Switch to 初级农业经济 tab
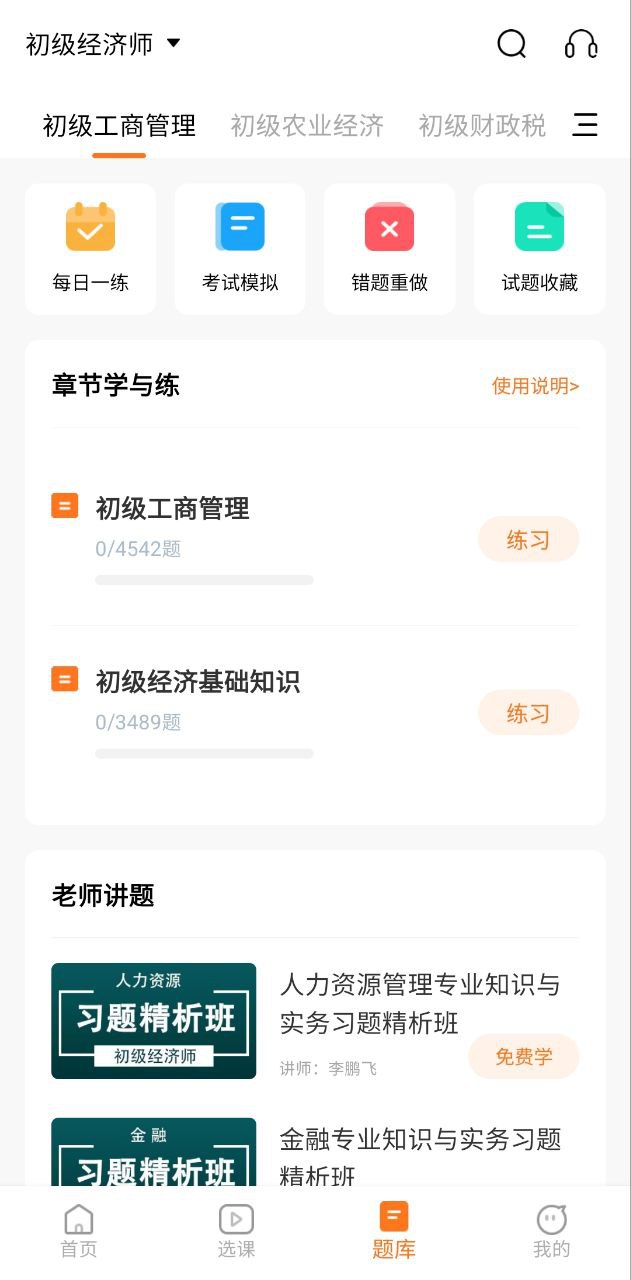 307,126
